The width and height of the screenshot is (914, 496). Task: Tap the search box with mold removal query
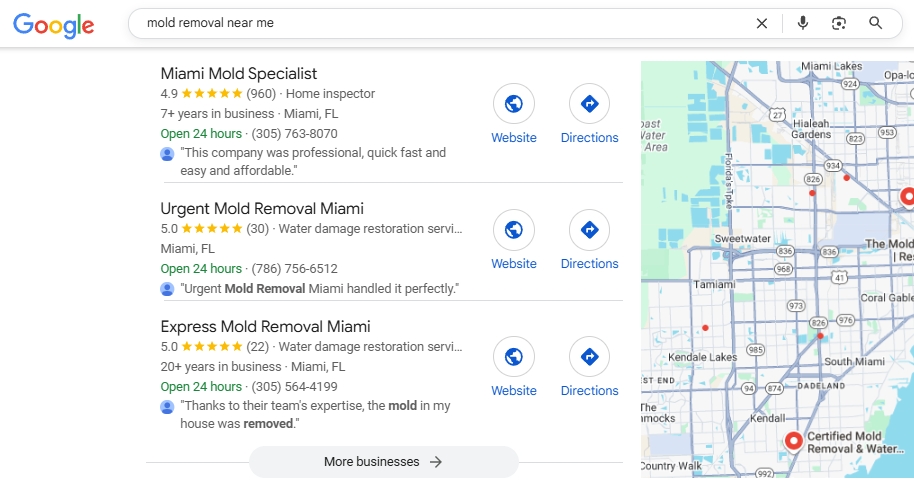click(x=440, y=23)
